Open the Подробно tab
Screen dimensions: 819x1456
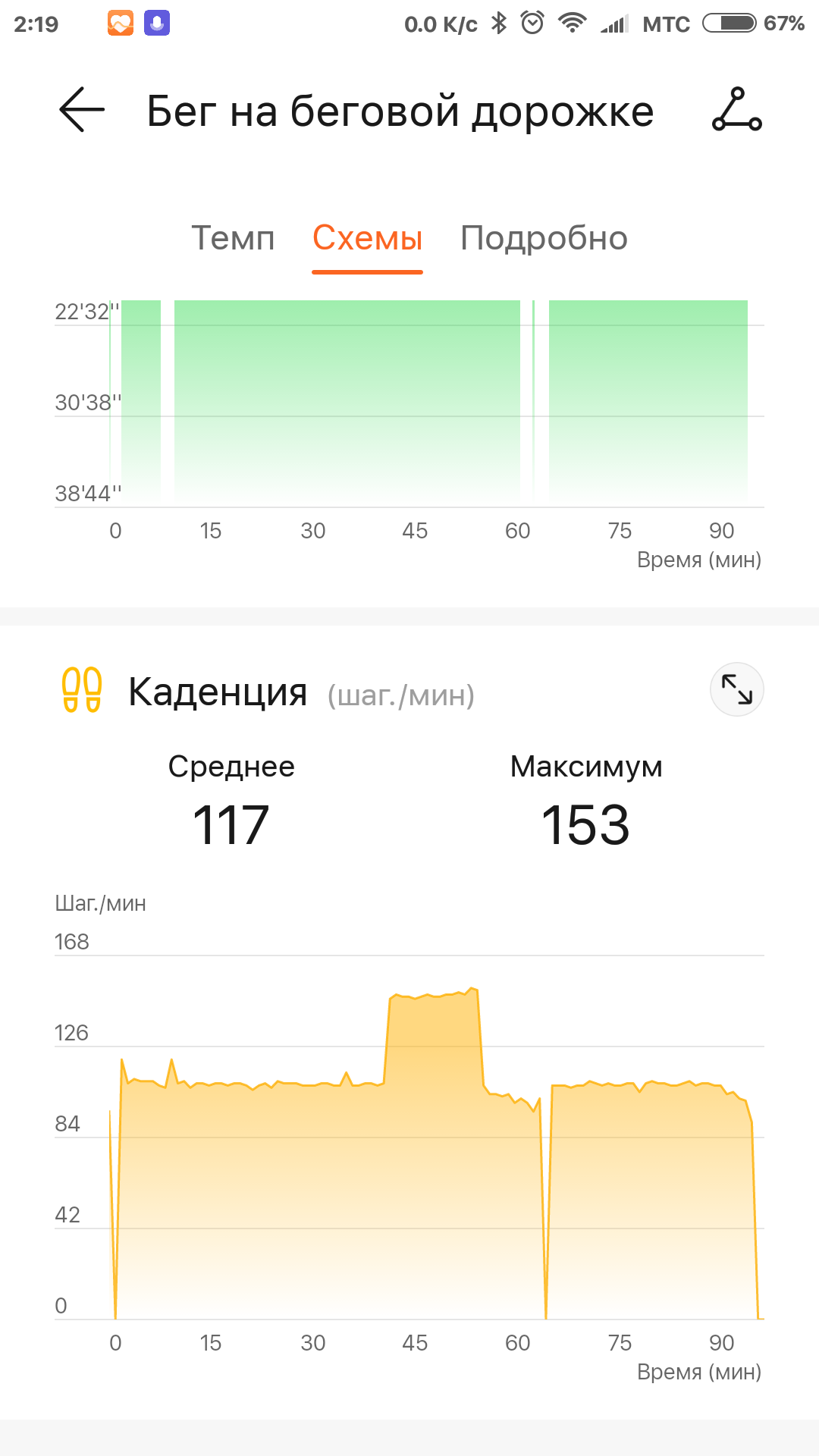pyautogui.click(x=544, y=238)
